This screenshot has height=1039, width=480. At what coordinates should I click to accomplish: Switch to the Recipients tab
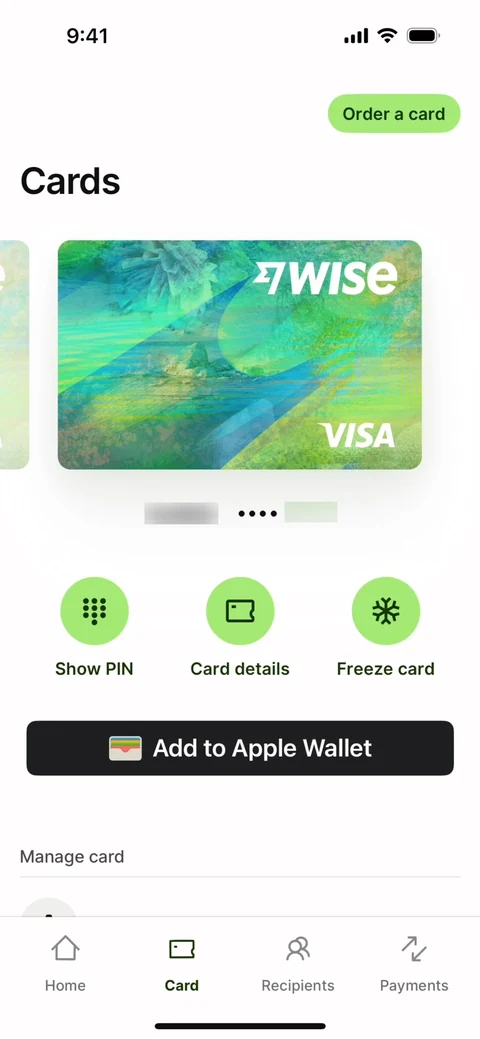coord(298,963)
